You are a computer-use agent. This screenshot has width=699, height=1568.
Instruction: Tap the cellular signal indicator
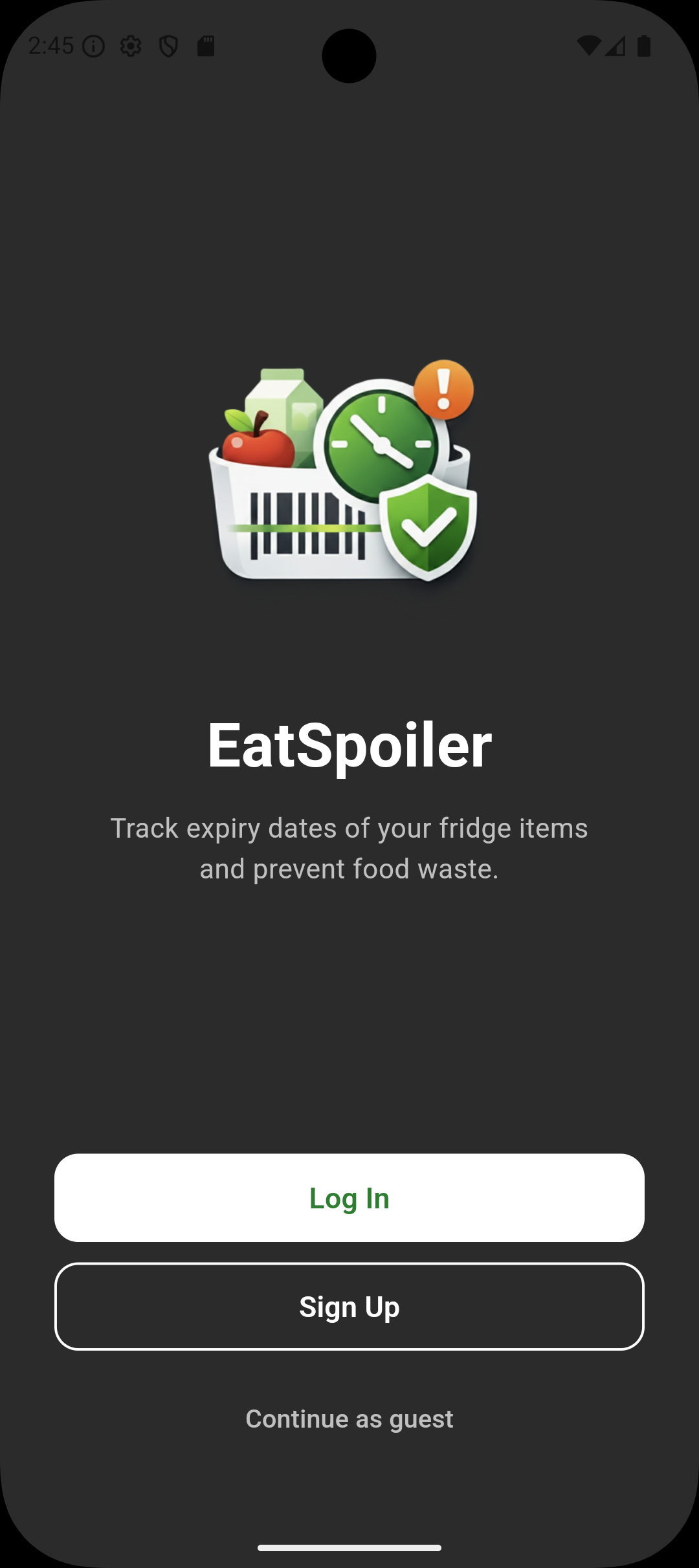614,45
